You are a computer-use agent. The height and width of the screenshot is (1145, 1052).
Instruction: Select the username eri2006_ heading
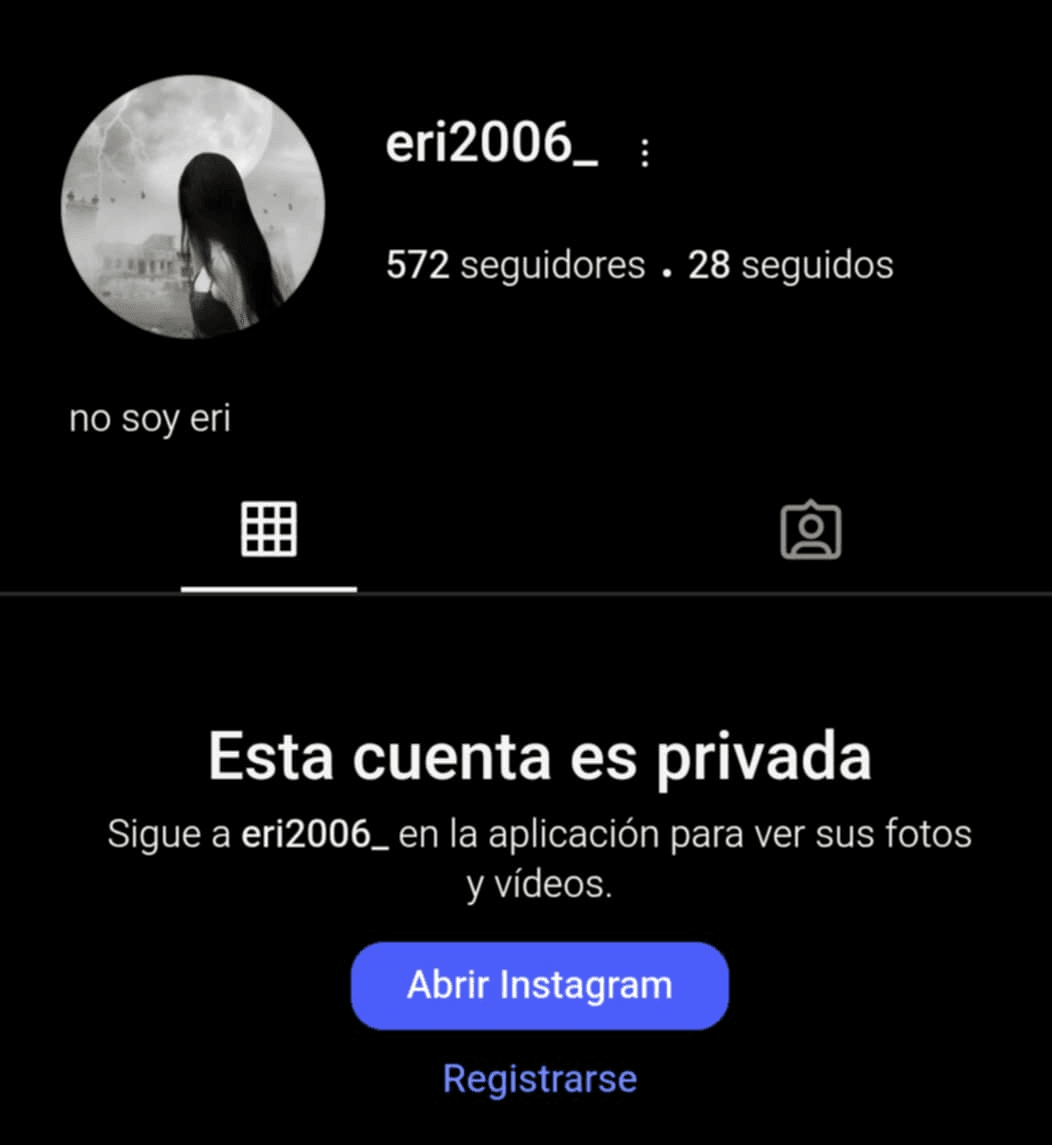pos(493,146)
